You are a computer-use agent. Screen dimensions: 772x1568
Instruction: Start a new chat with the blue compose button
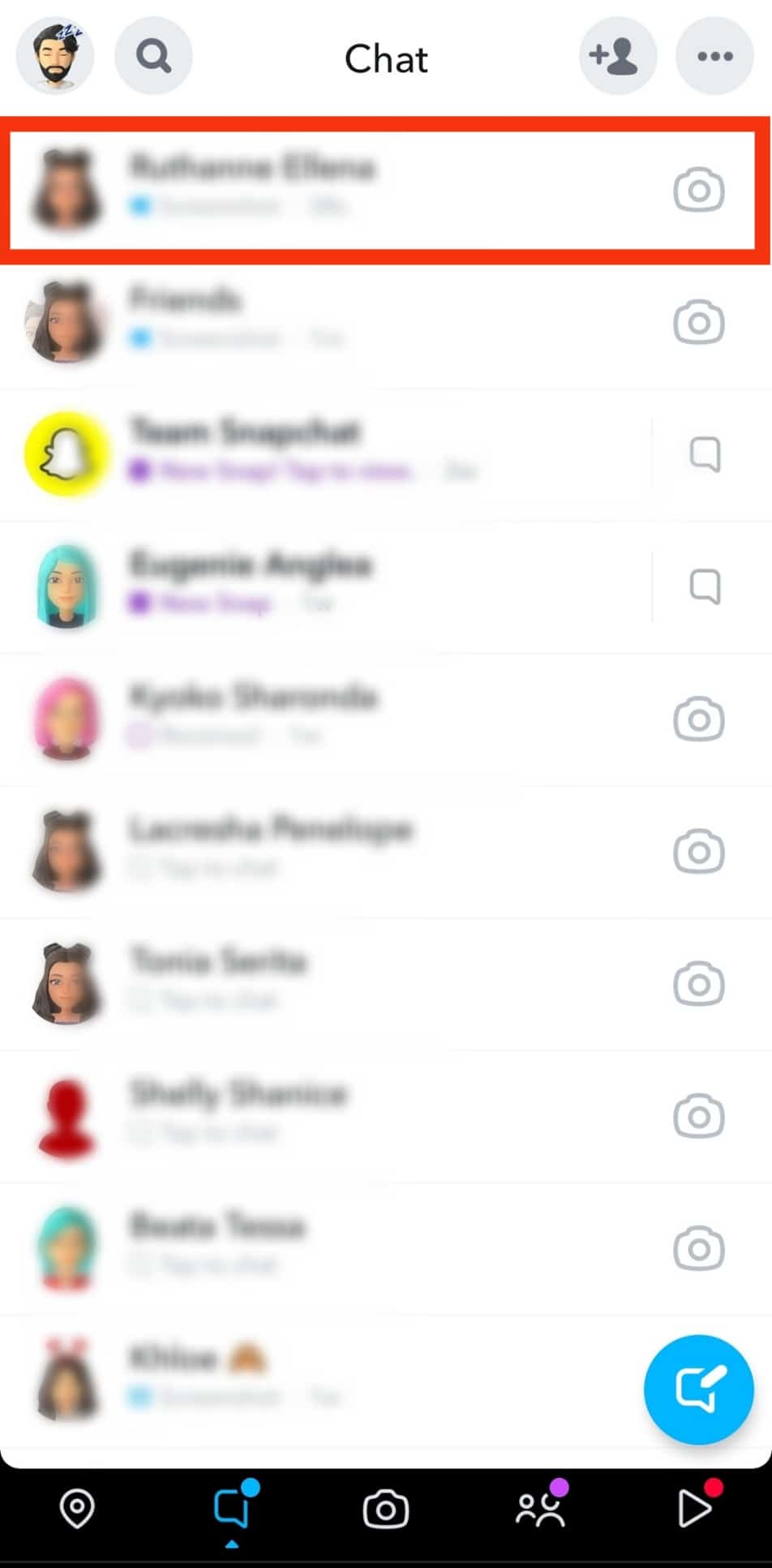[x=698, y=1389]
